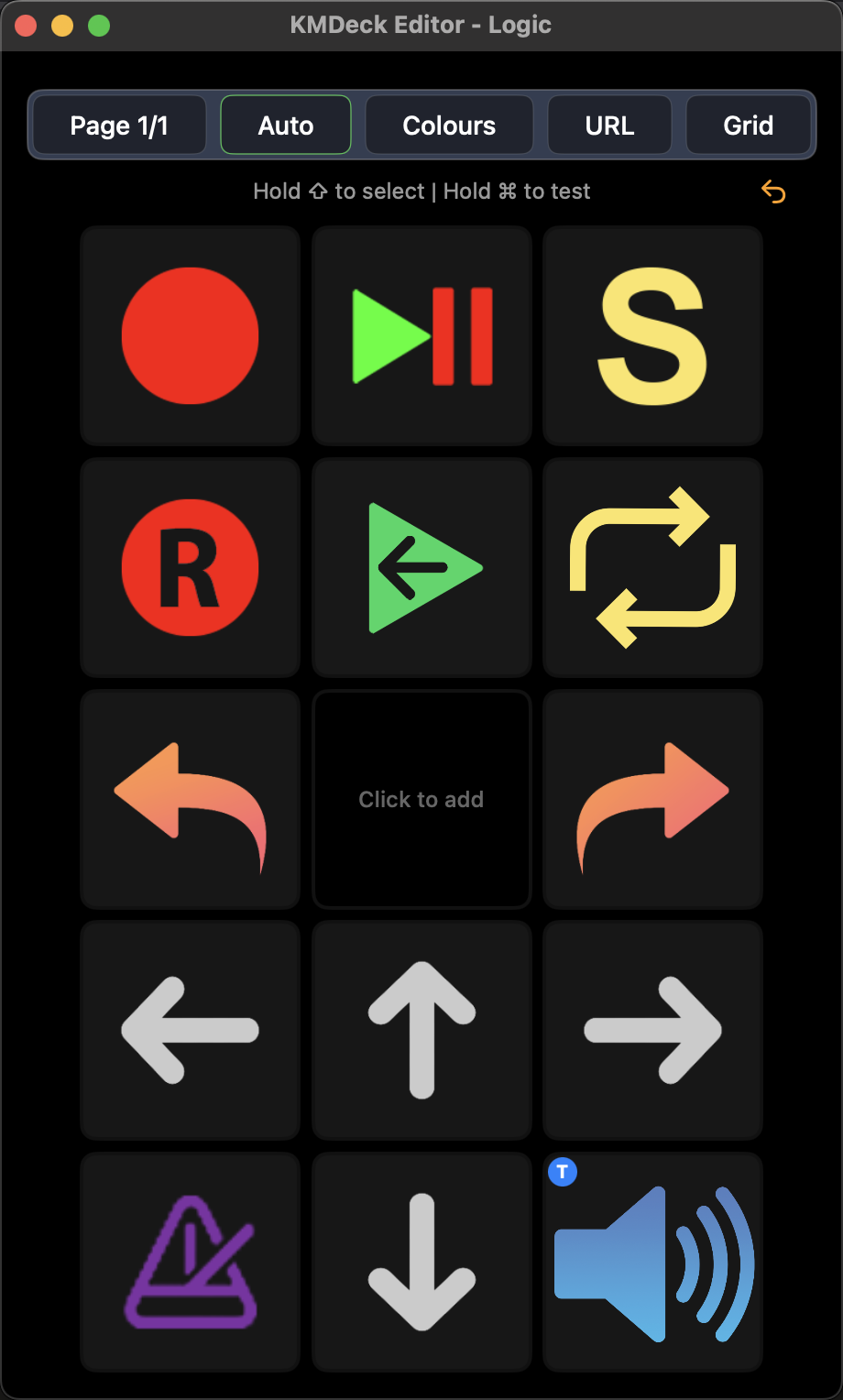Screen dimensions: 843x1400
Task: Open the Colours options
Action: tap(449, 126)
